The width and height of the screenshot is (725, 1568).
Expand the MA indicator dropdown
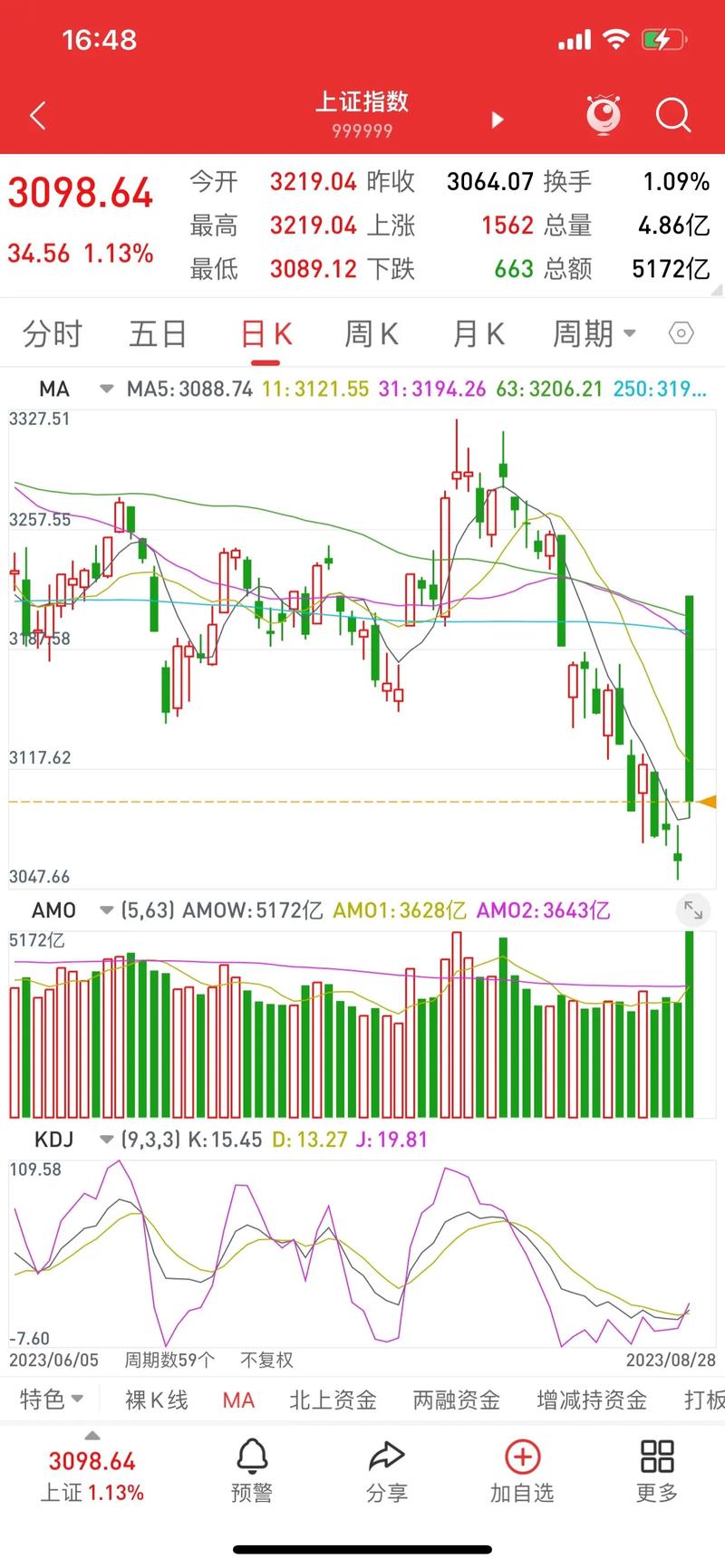click(x=106, y=390)
